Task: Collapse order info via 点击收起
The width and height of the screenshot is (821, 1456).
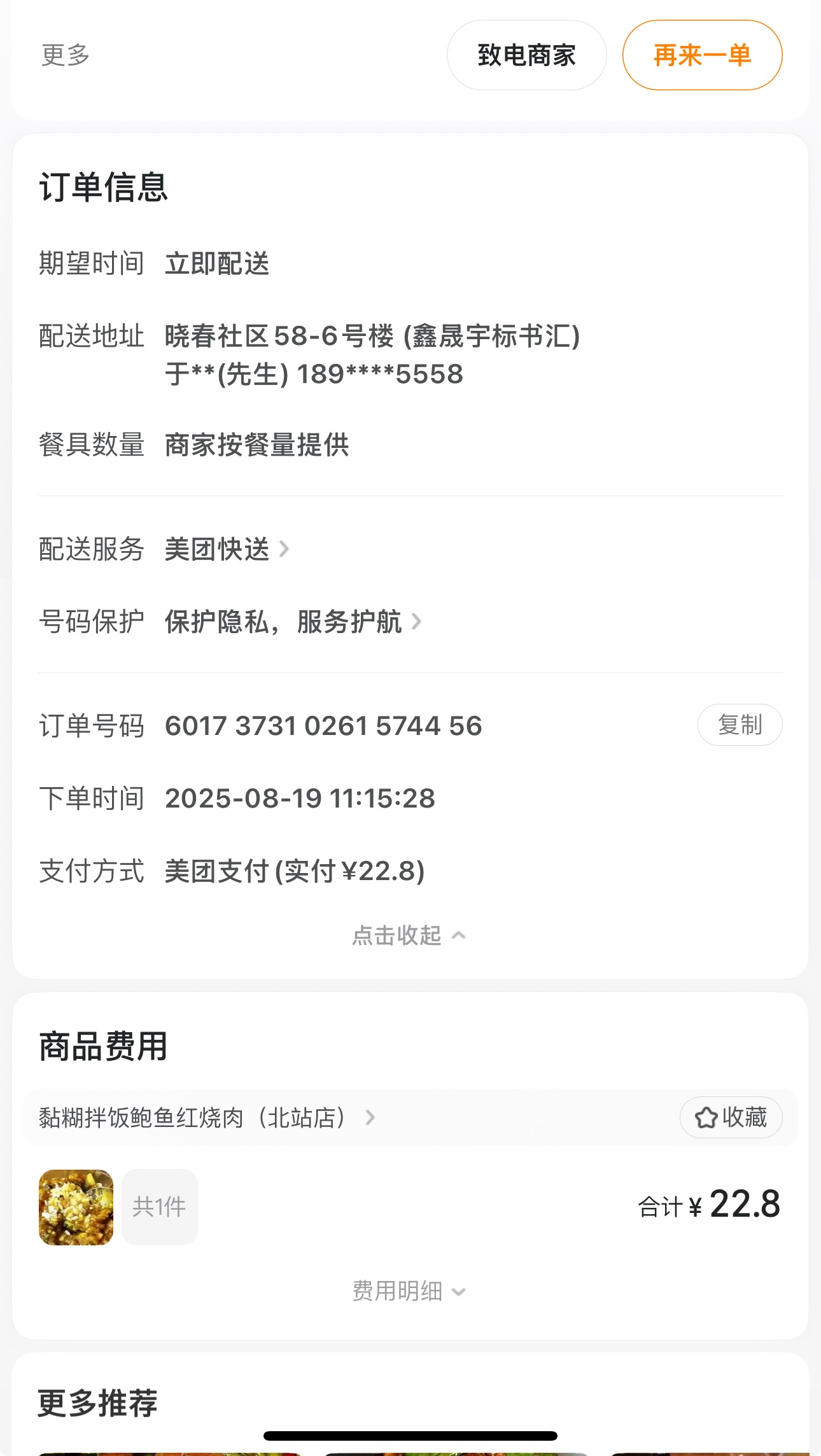Action: tap(409, 935)
